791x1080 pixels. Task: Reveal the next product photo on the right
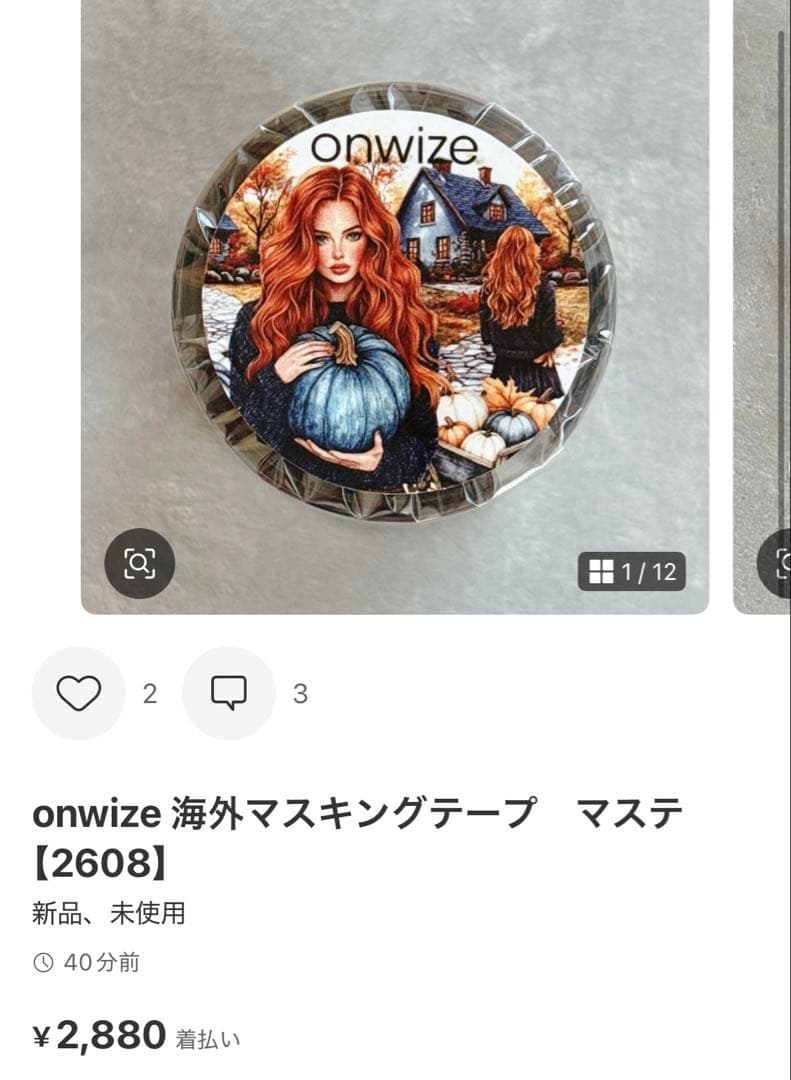(760, 300)
